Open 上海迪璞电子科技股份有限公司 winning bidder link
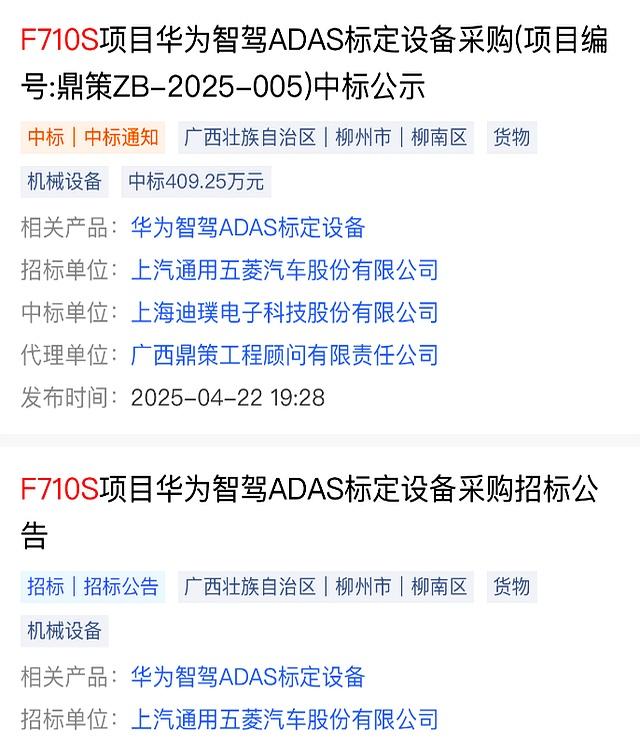 pyautogui.click(x=284, y=312)
